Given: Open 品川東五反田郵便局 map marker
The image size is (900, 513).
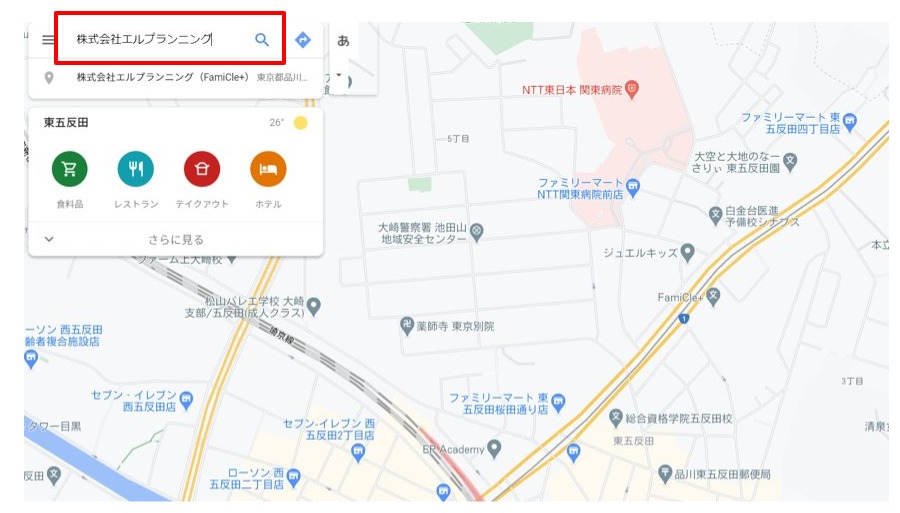Looking at the screenshot, I should [664, 472].
